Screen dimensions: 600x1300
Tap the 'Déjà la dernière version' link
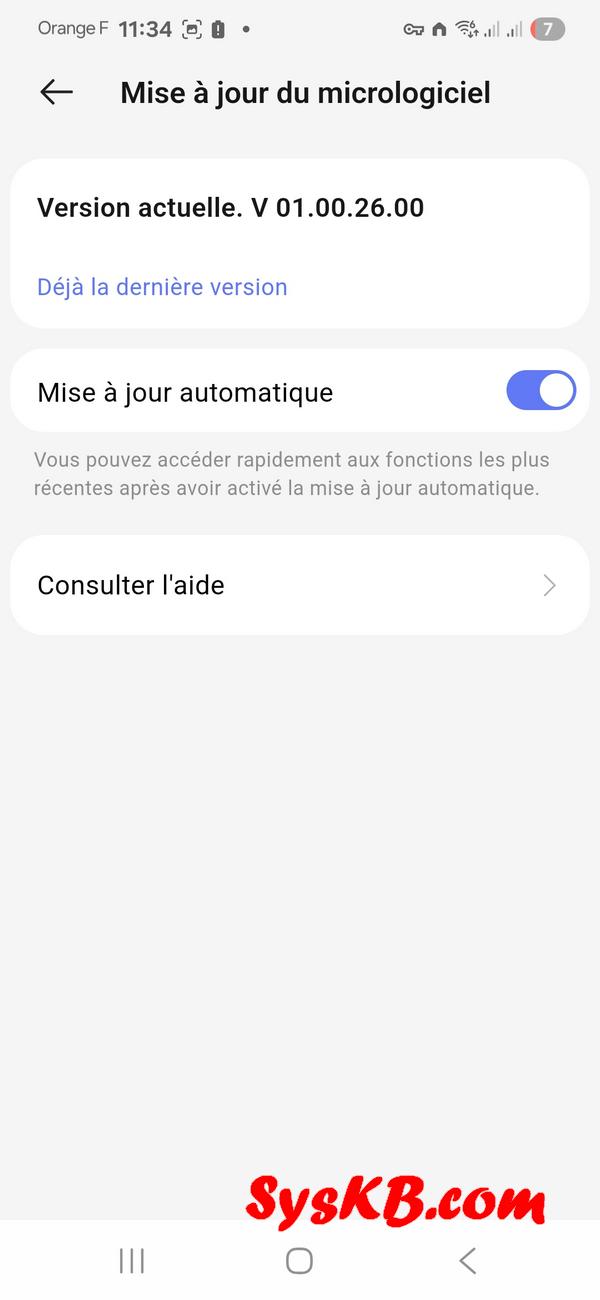coord(162,287)
